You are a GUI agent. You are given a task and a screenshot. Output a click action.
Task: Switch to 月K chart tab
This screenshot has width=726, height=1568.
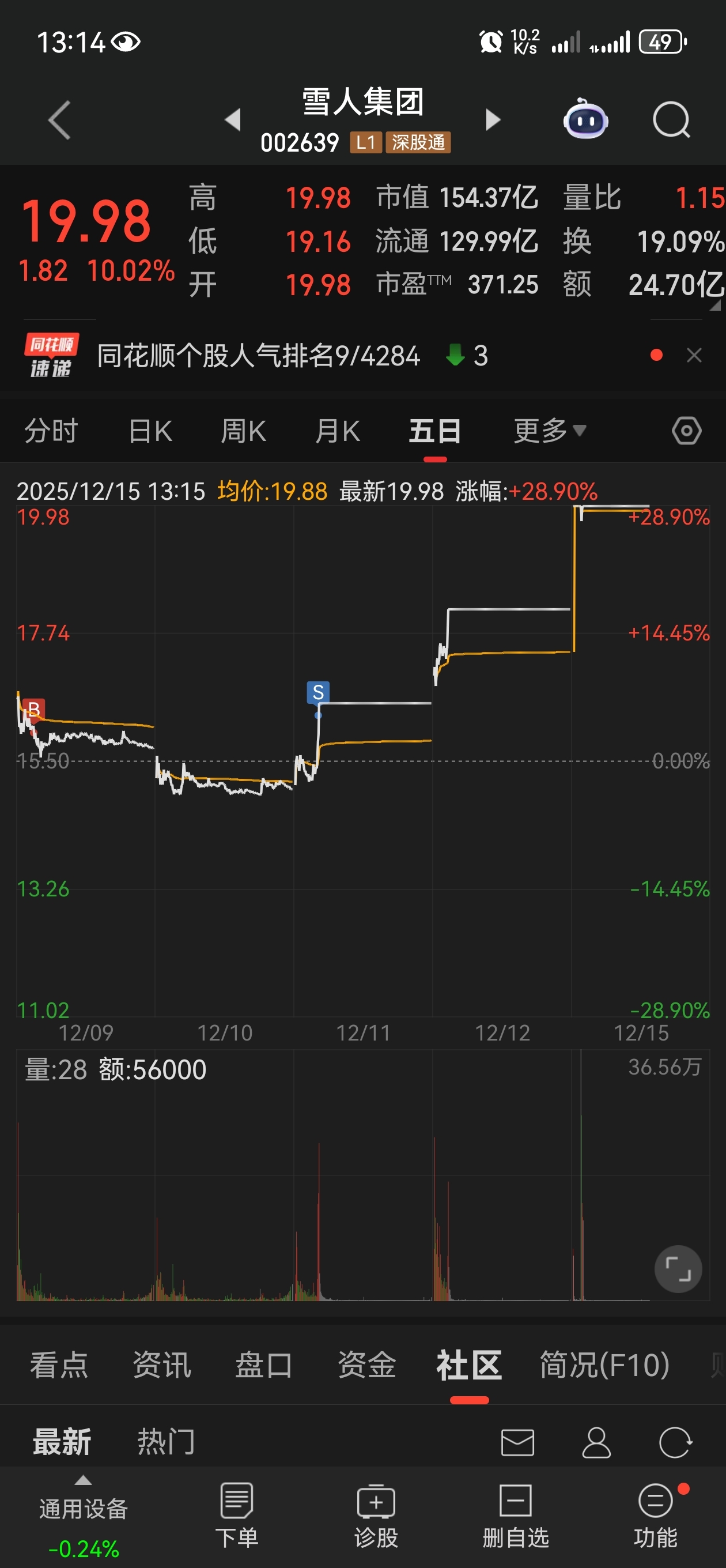(338, 431)
